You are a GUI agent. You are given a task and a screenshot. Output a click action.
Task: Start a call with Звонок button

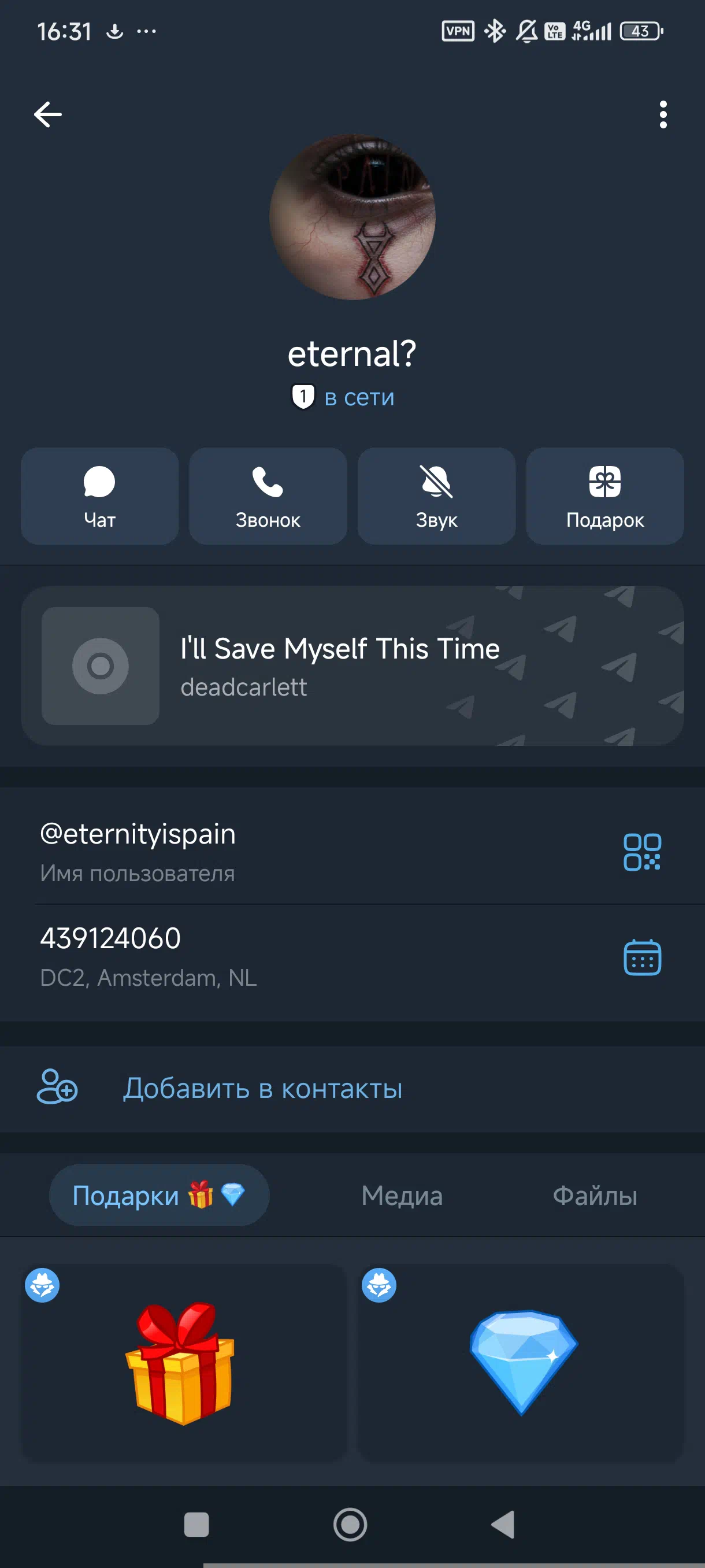click(268, 496)
